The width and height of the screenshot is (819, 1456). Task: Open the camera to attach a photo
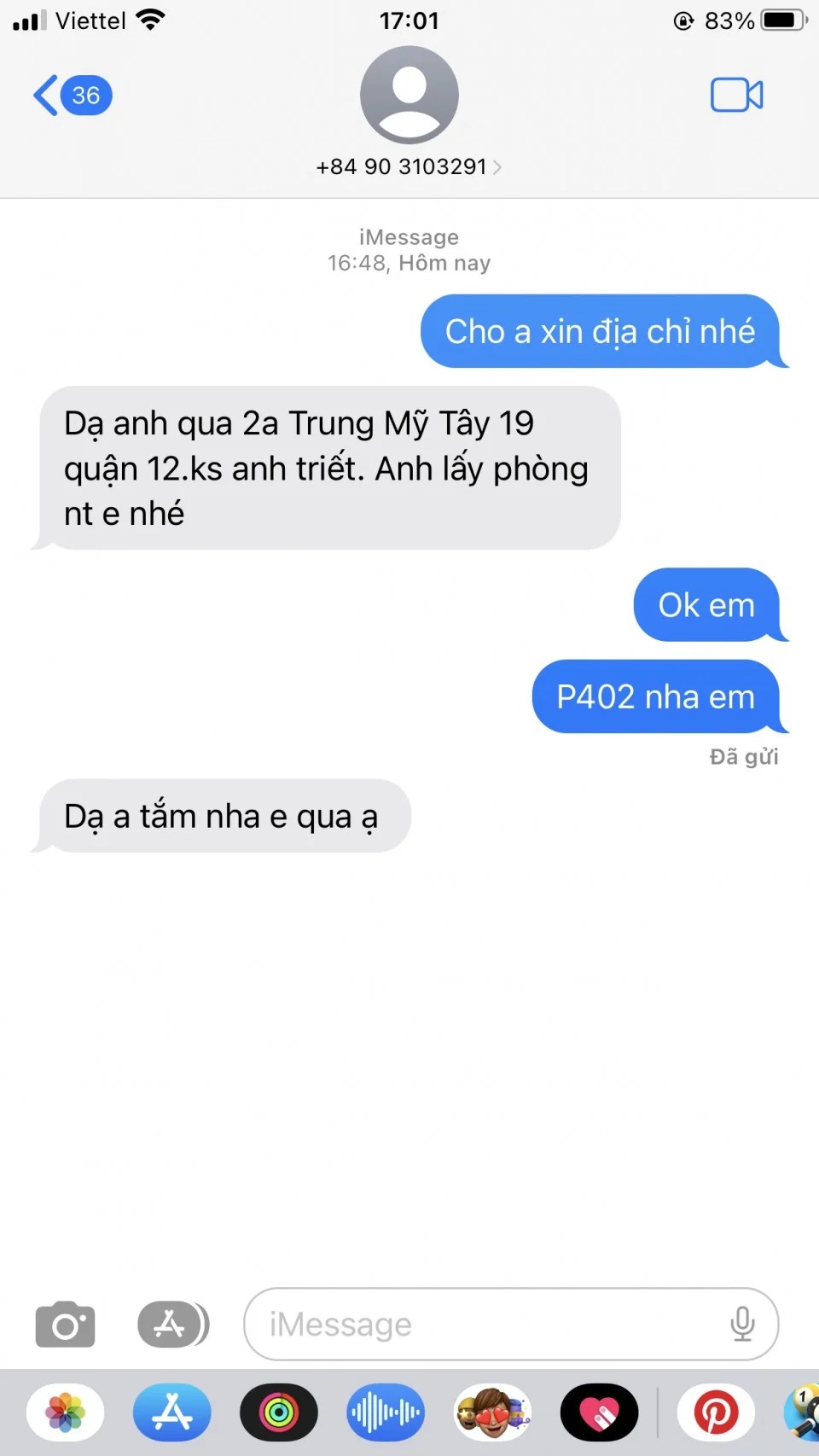tap(65, 1325)
